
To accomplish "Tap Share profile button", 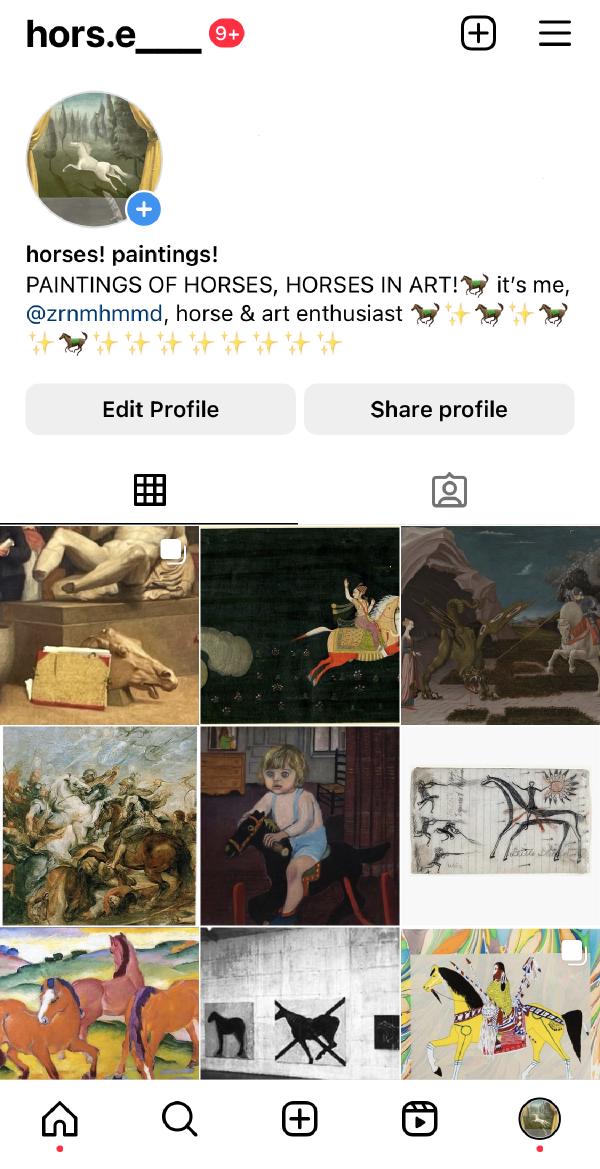I will (439, 409).
